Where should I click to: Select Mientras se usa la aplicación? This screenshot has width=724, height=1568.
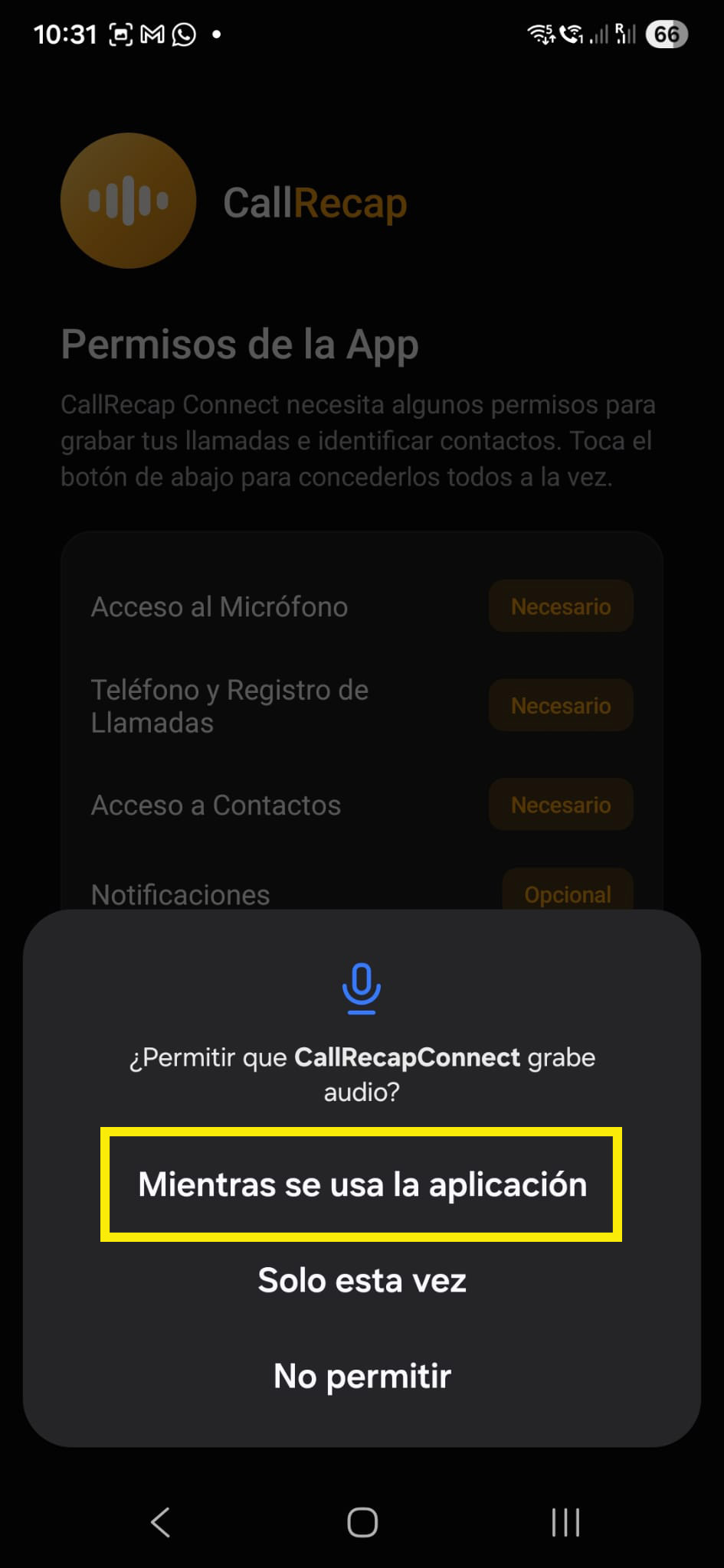click(x=362, y=1184)
